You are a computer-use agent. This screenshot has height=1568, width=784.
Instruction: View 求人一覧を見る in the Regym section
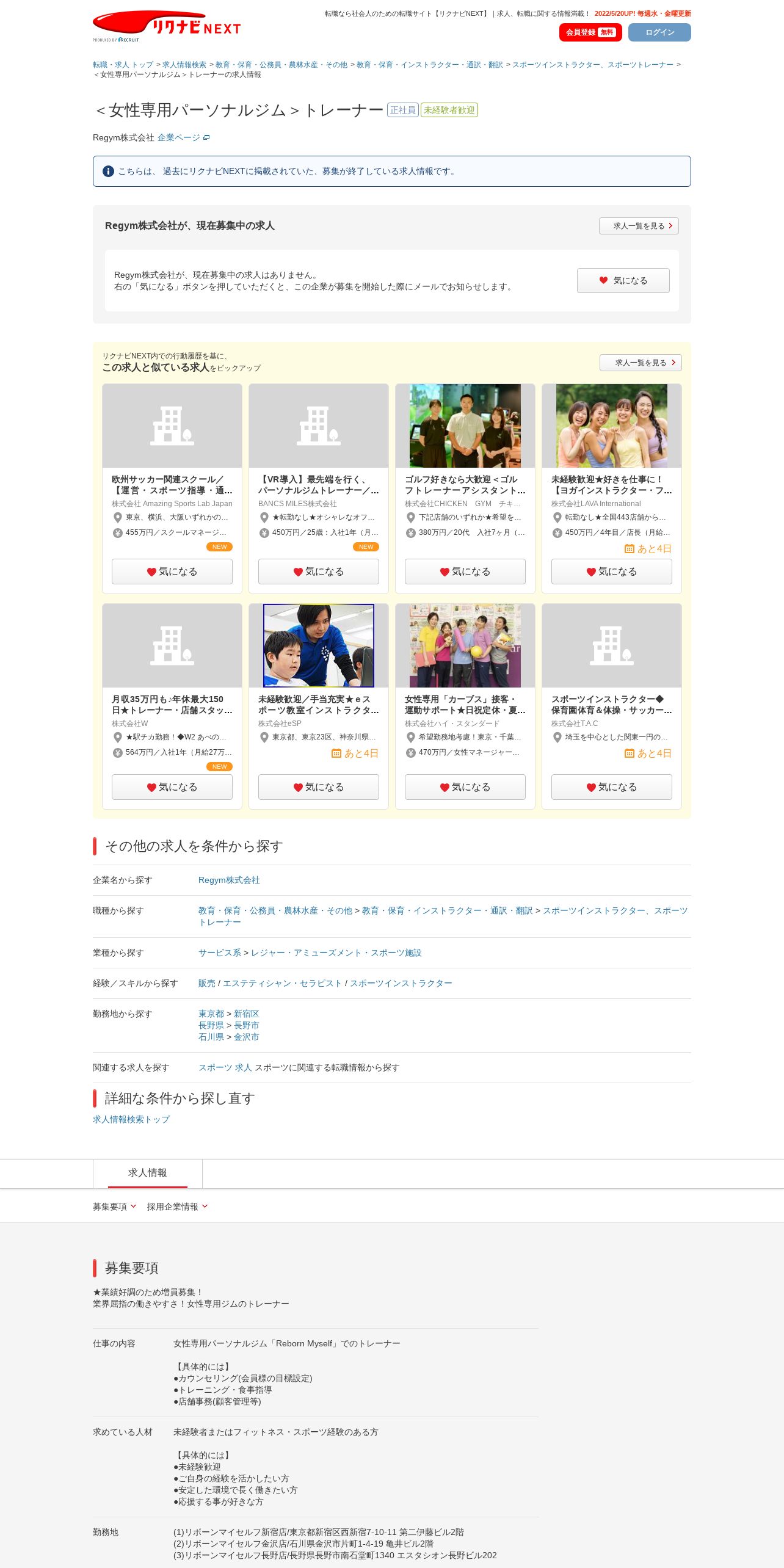coord(638,226)
